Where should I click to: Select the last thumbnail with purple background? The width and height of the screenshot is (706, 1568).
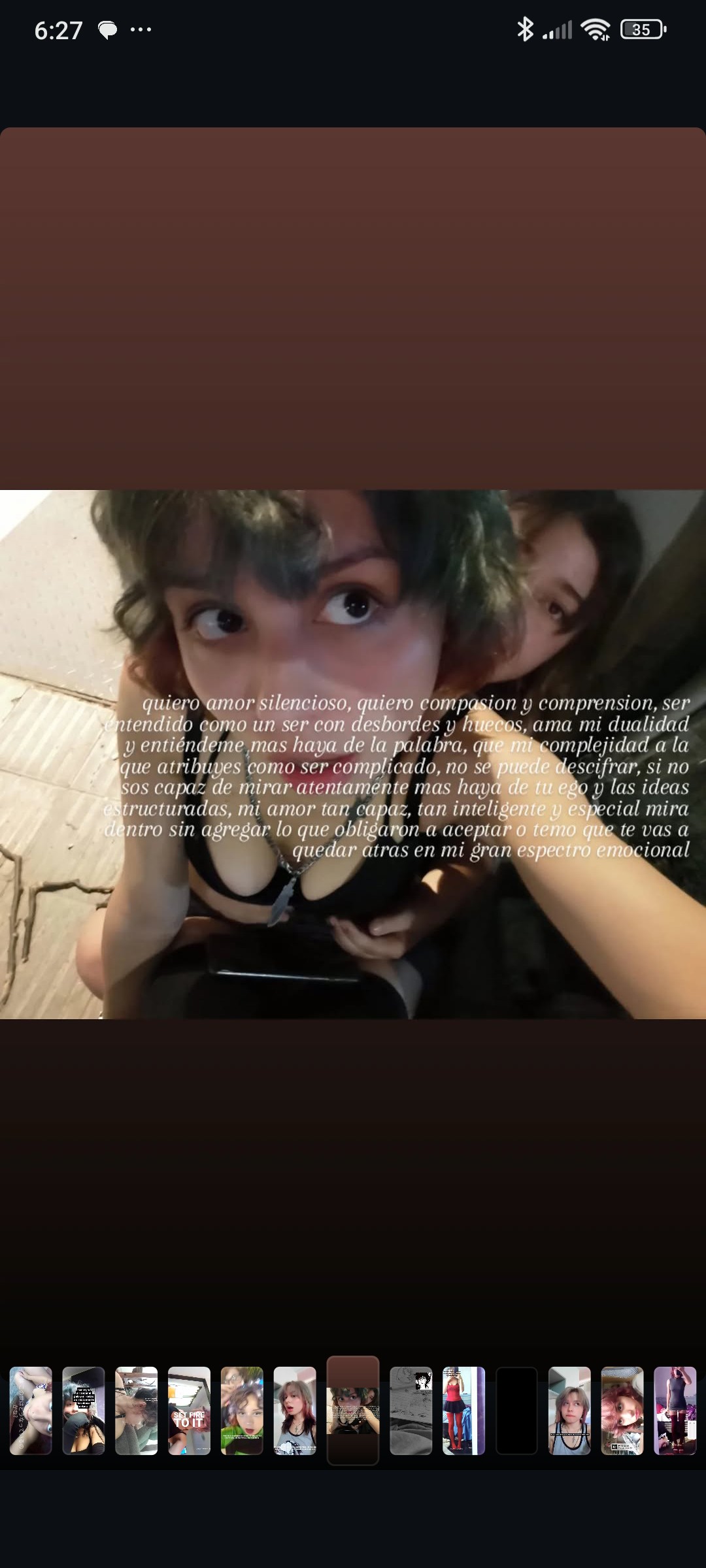(x=675, y=1411)
